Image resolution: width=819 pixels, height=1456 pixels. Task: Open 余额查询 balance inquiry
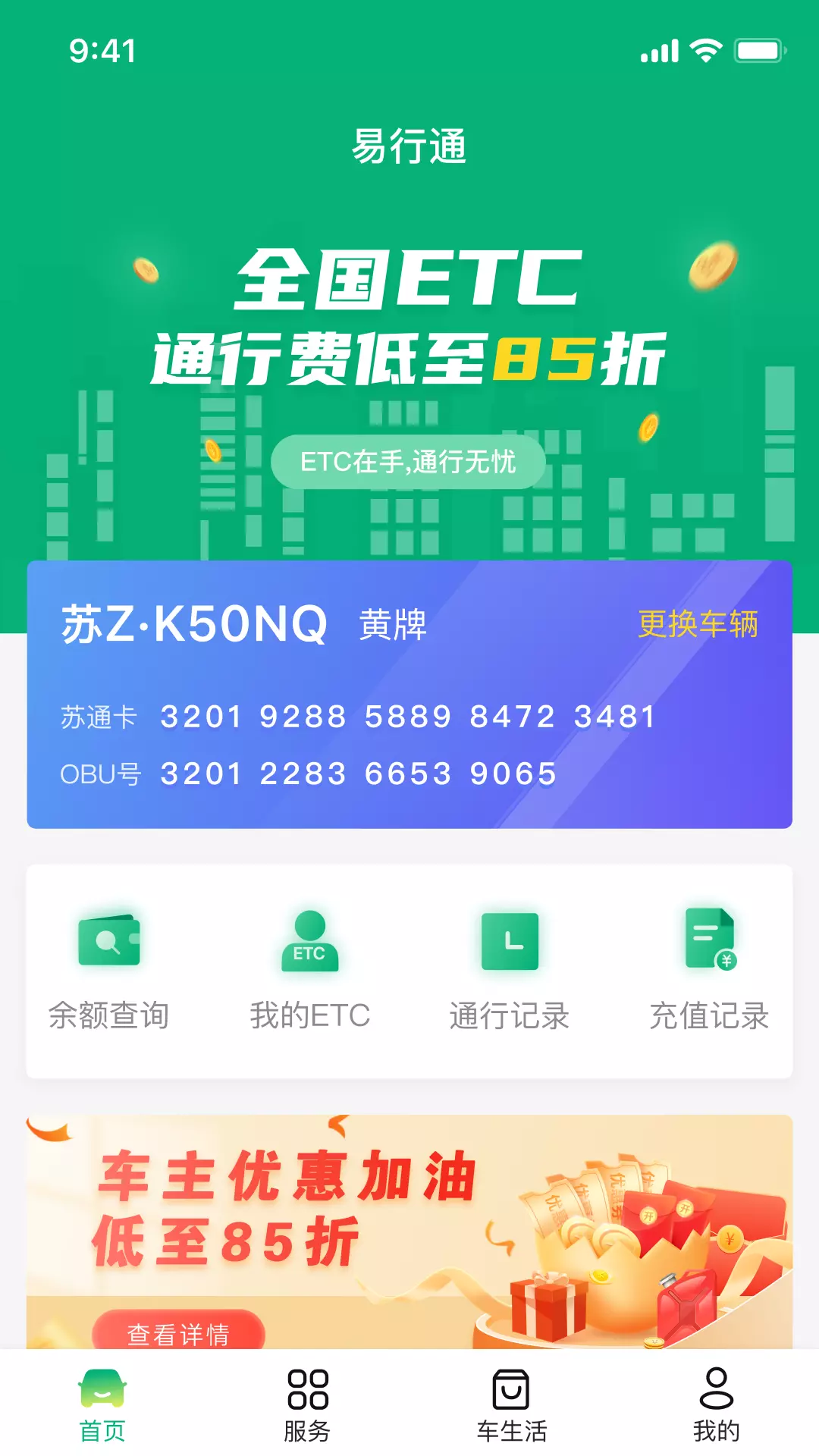point(109,971)
